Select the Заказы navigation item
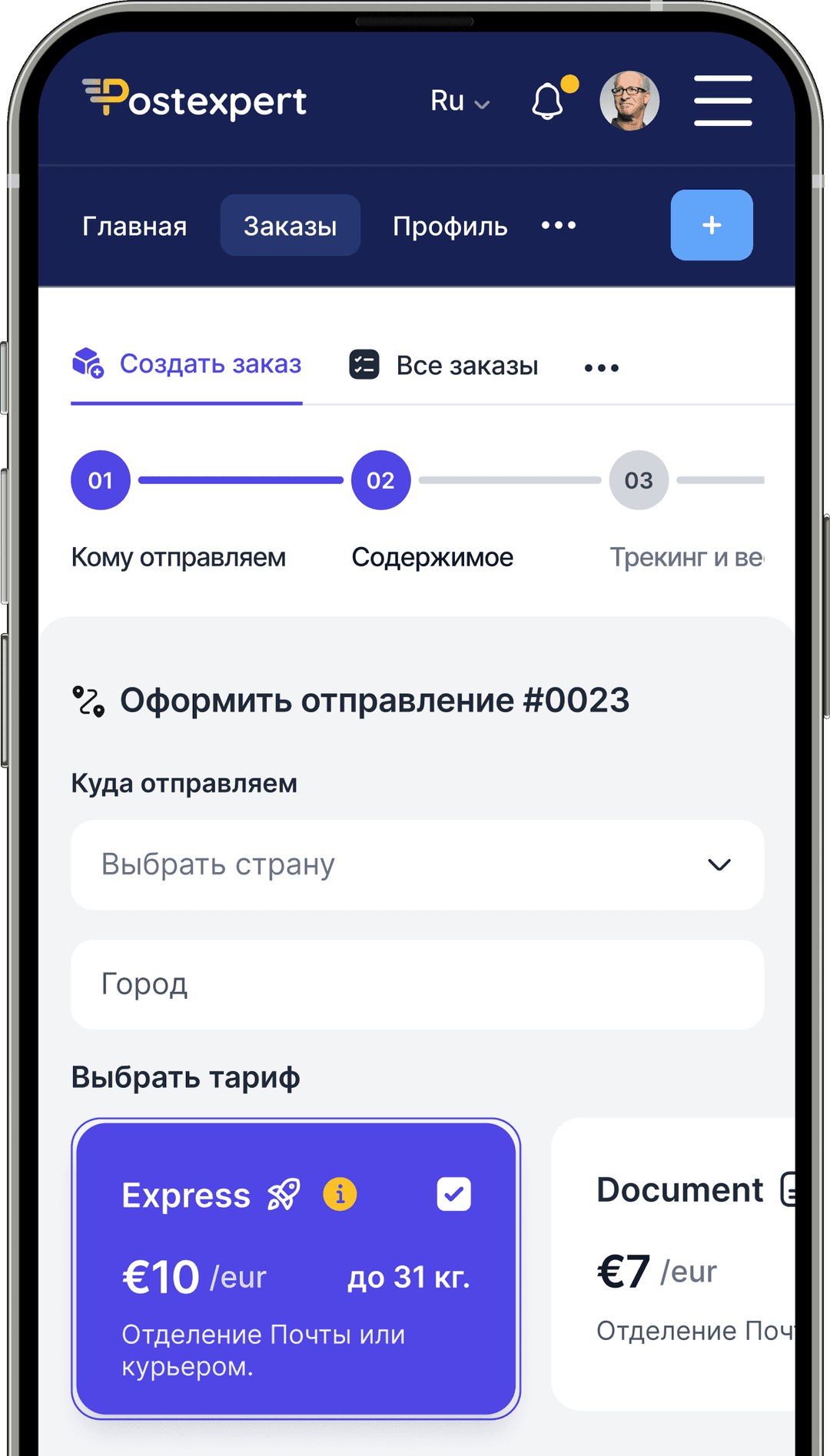Viewport: 830px width, 1456px height. (290, 226)
